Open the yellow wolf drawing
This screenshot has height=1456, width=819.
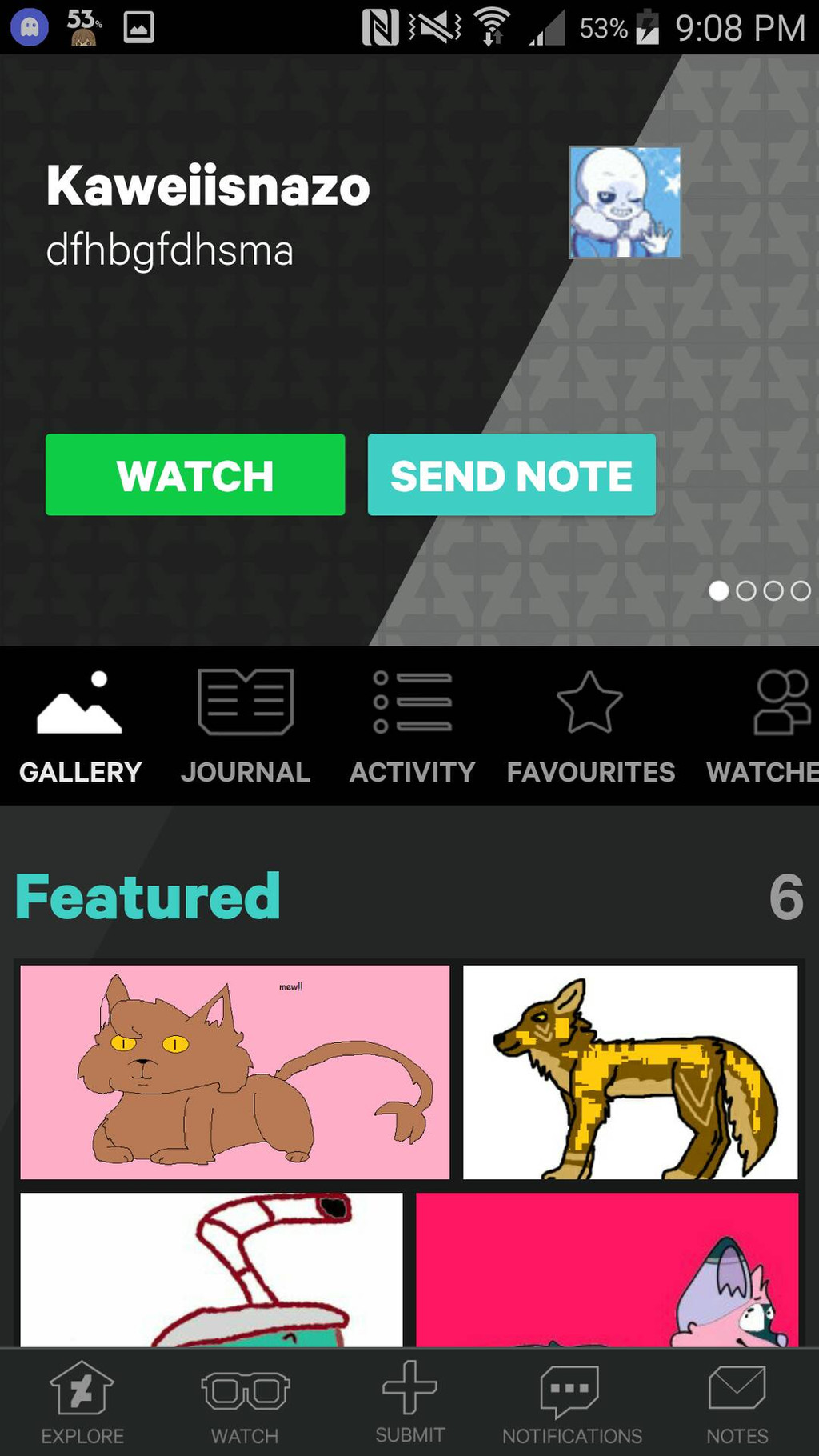630,1072
